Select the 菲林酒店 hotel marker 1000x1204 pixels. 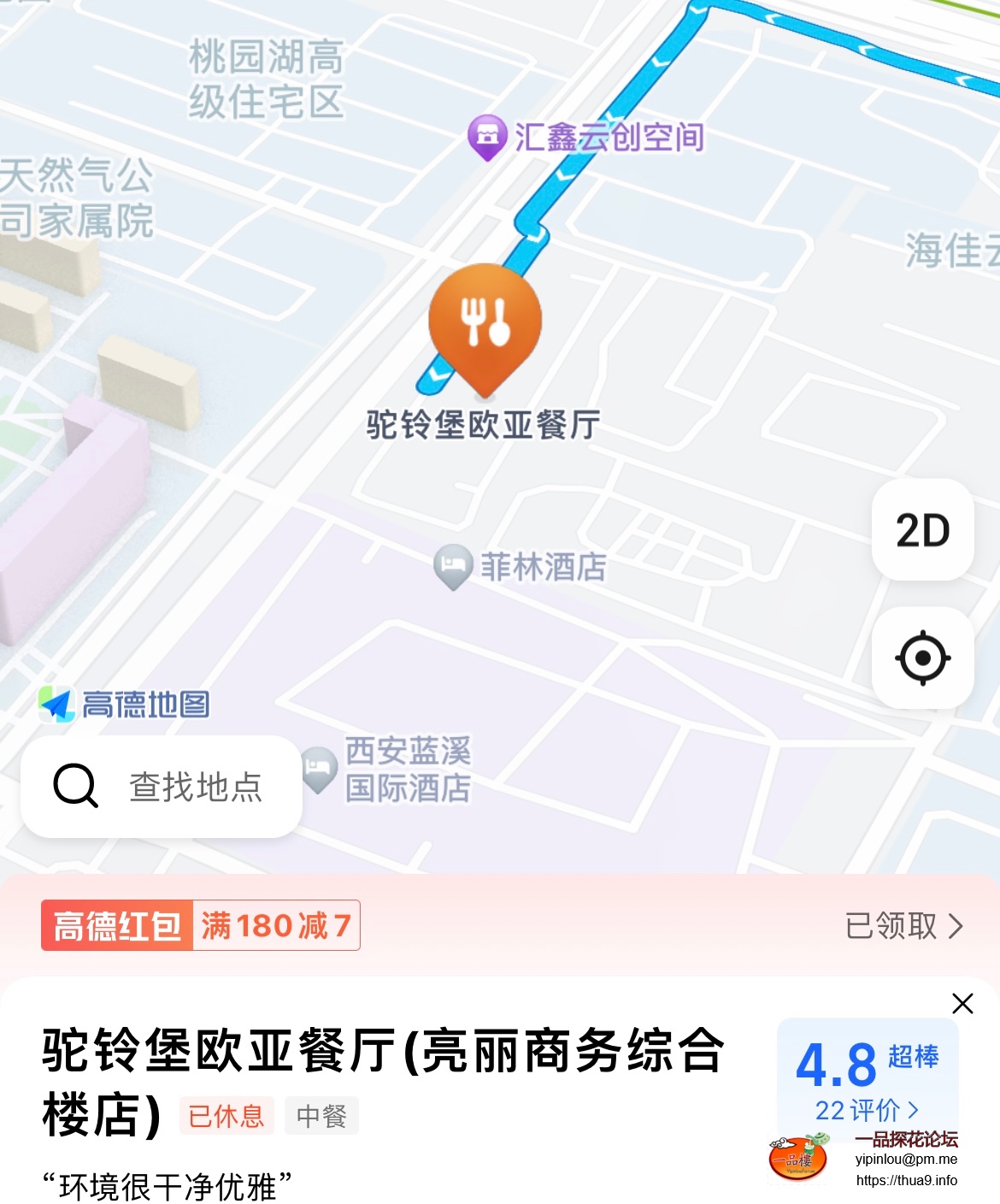[453, 565]
